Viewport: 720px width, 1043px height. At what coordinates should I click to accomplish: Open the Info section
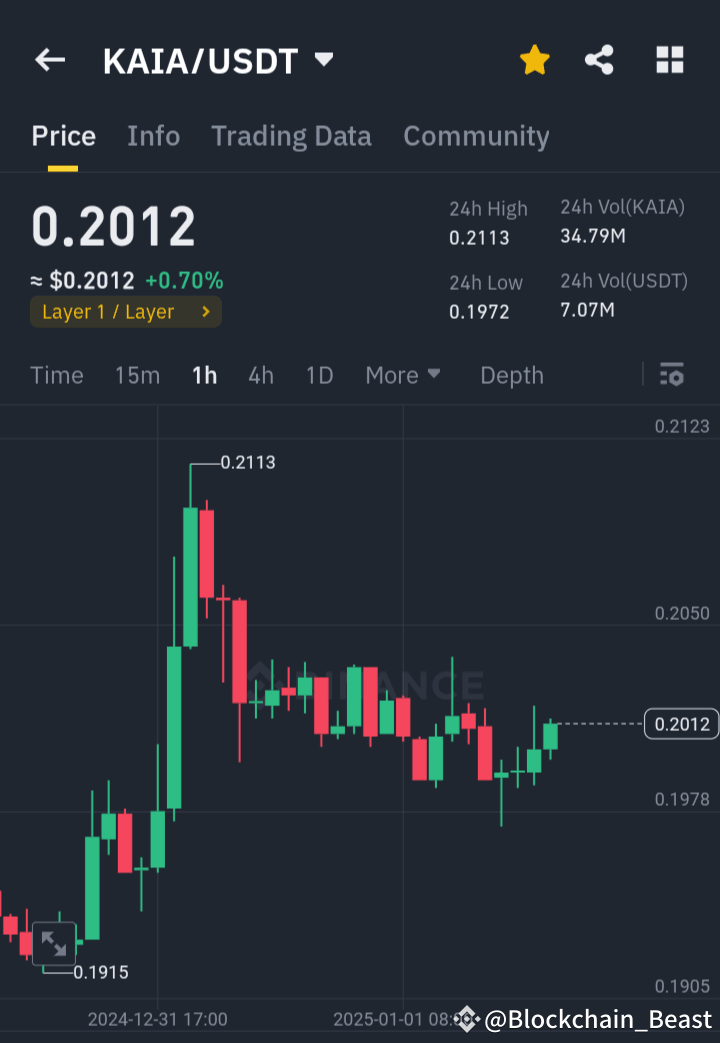tap(153, 136)
